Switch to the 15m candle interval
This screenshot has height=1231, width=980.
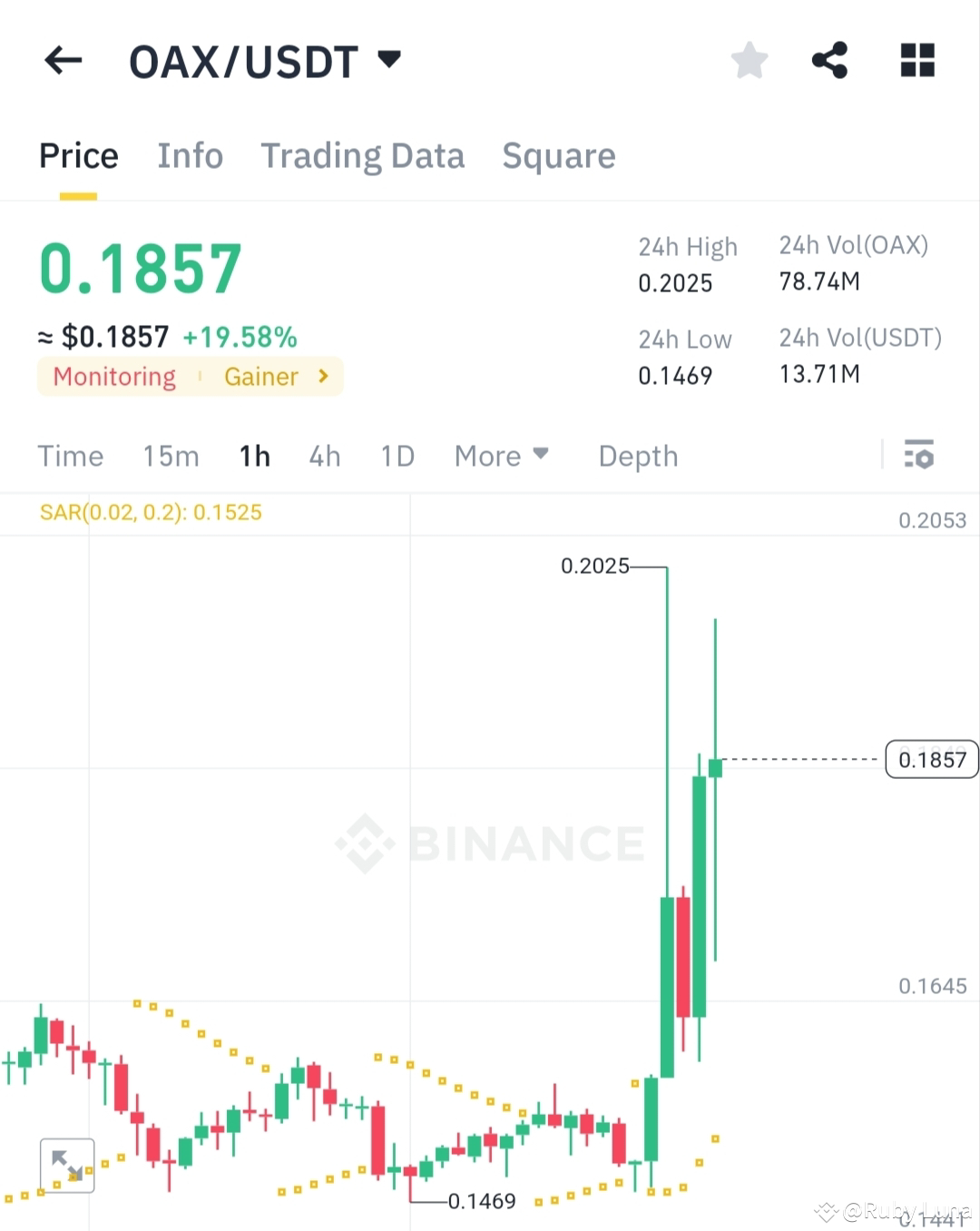[171, 456]
